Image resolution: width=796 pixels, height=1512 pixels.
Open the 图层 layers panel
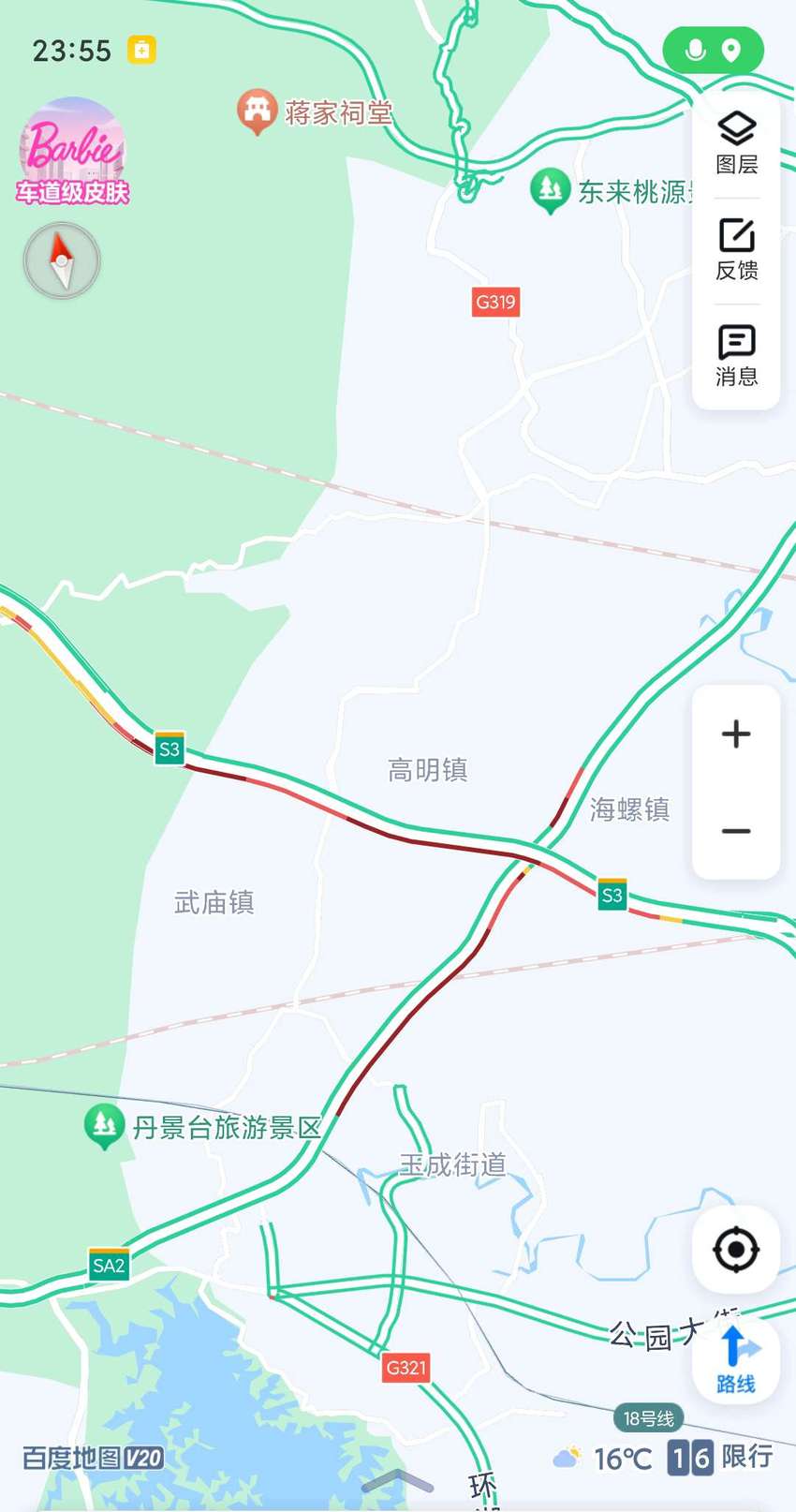[x=736, y=143]
